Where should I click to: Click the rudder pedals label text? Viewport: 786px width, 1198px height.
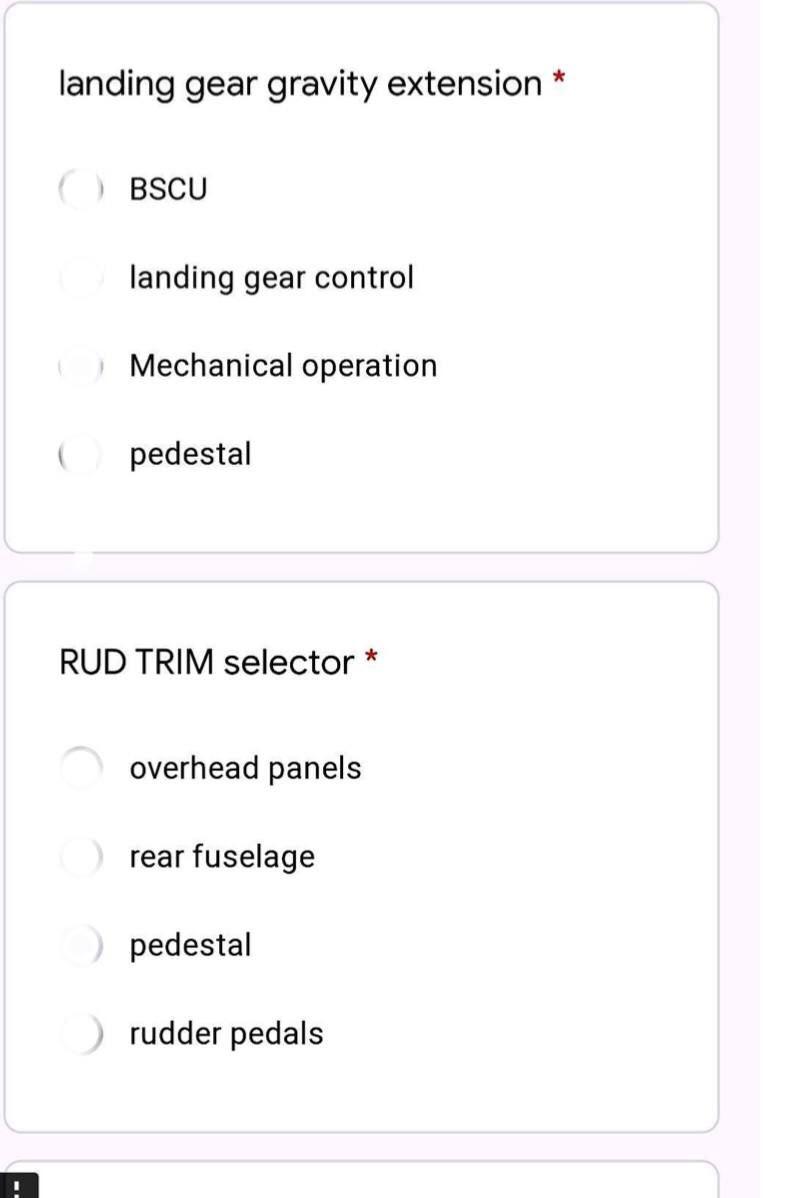tap(226, 1033)
